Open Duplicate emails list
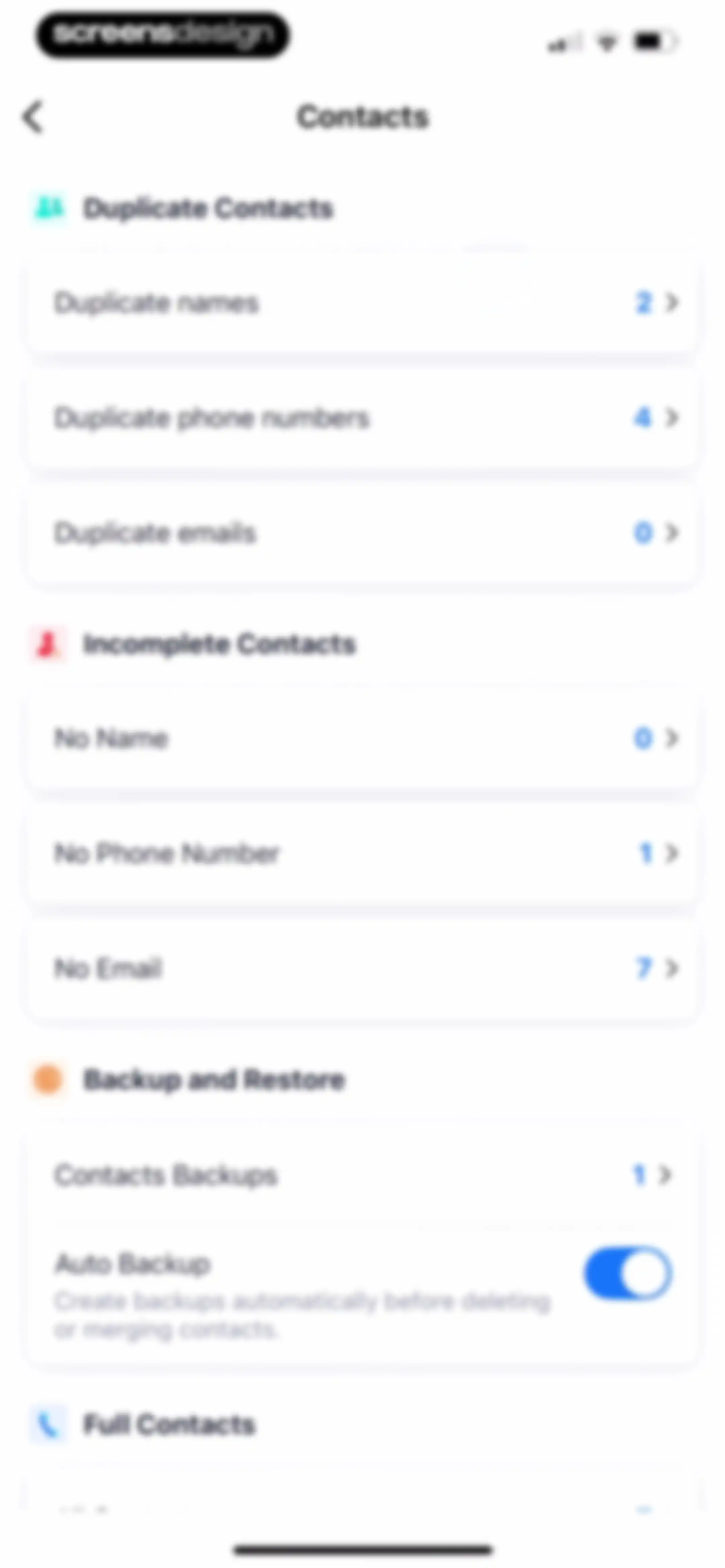Viewport: 725px width, 1568px height. point(362,533)
